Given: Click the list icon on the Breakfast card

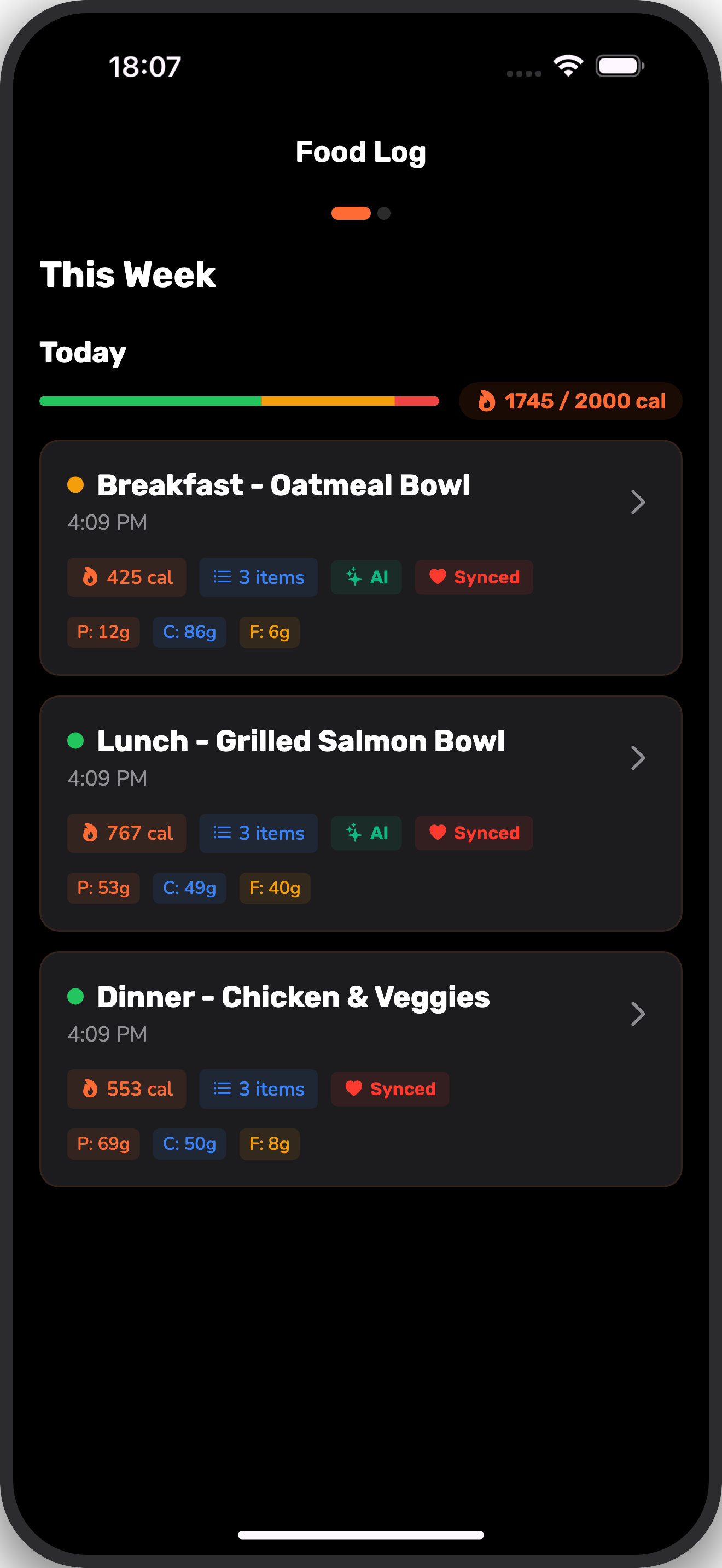Looking at the screenshot, I should click(223, 577).
